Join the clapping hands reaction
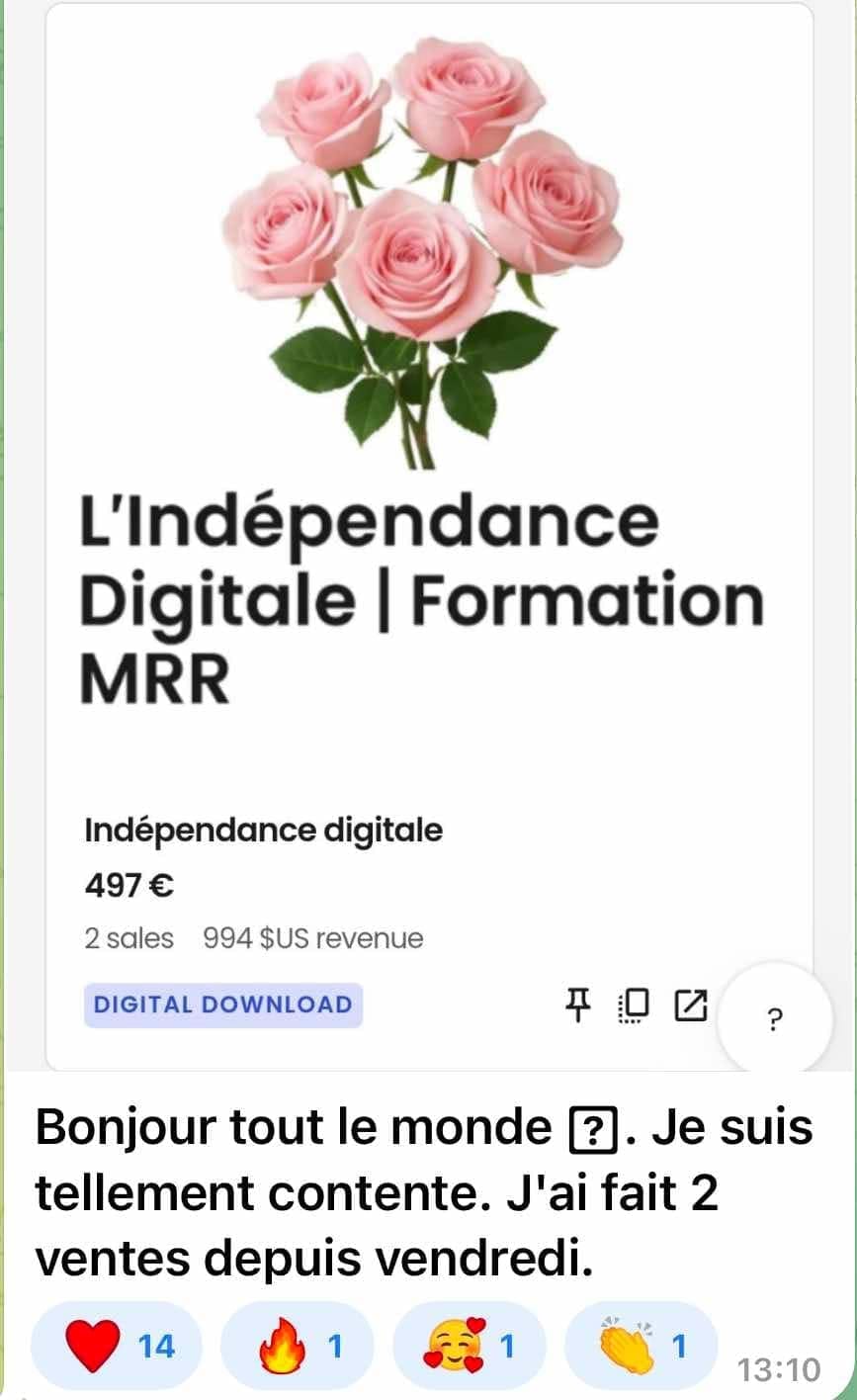 641,1347
